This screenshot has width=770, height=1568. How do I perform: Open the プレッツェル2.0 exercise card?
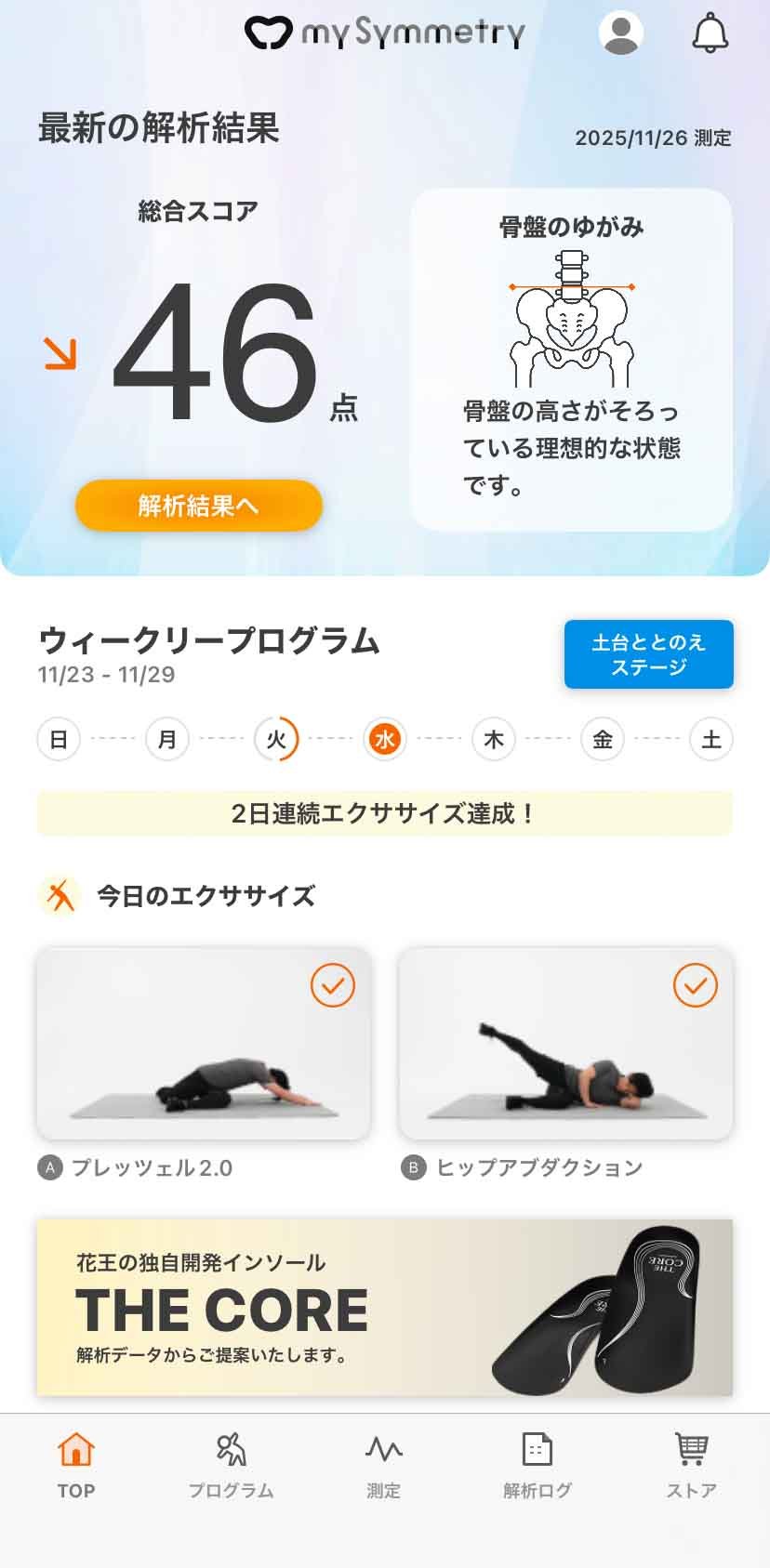point(204,1044)
